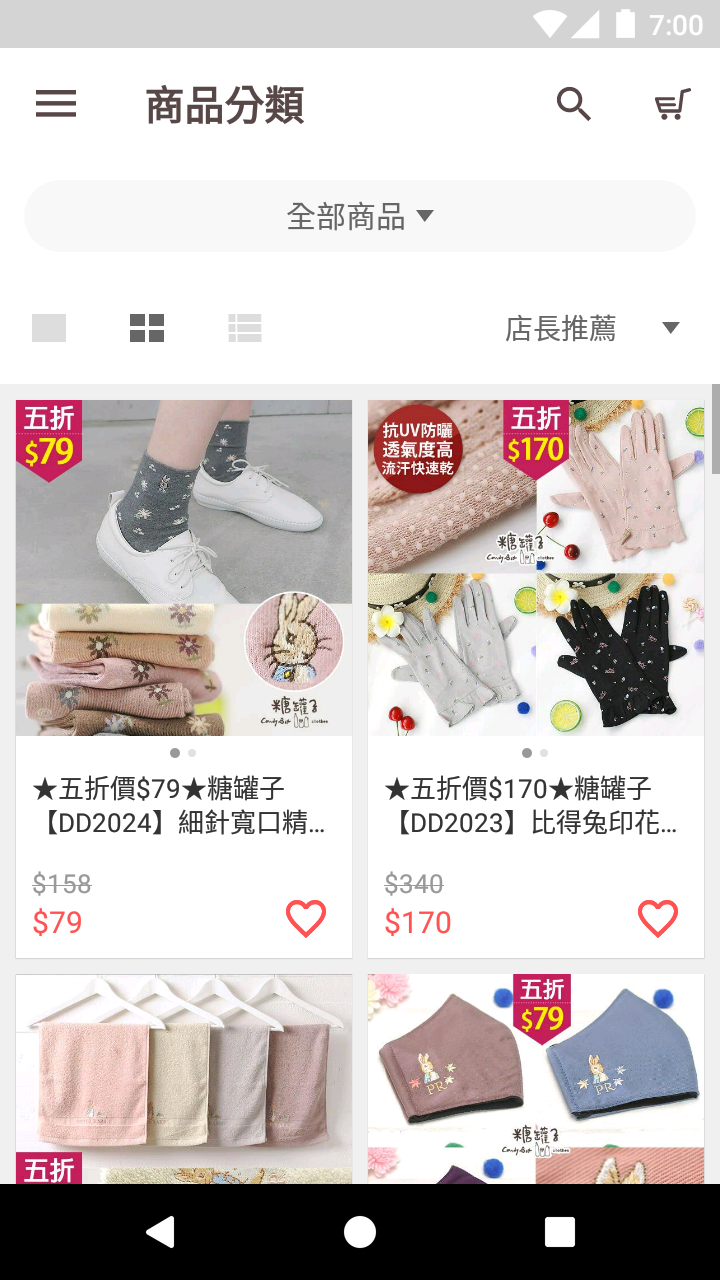The height and width of the screenshot is (1280, 720).
Task: Tap the Android recent apps square
Action: pos(560,1231)
